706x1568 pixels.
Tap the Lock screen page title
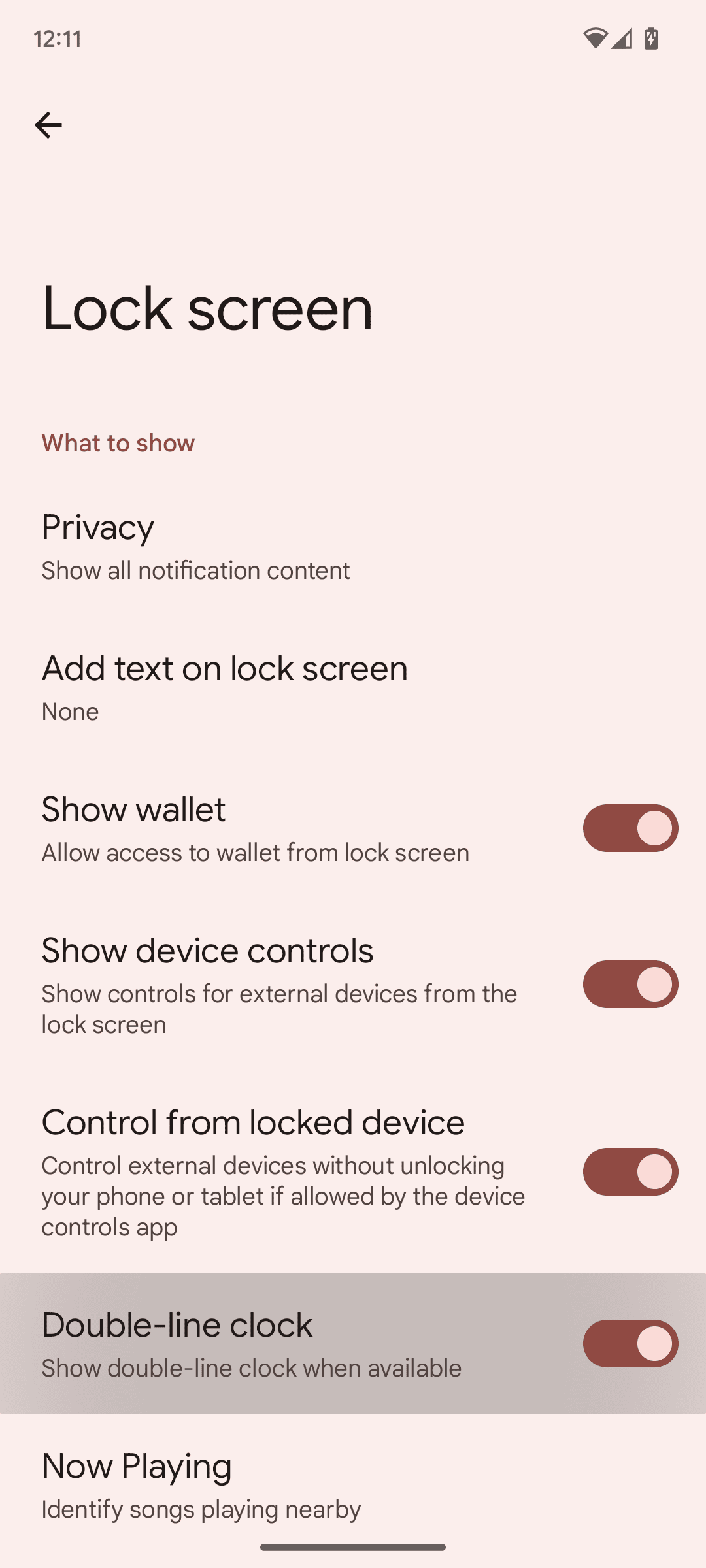[x=207, y=308]
